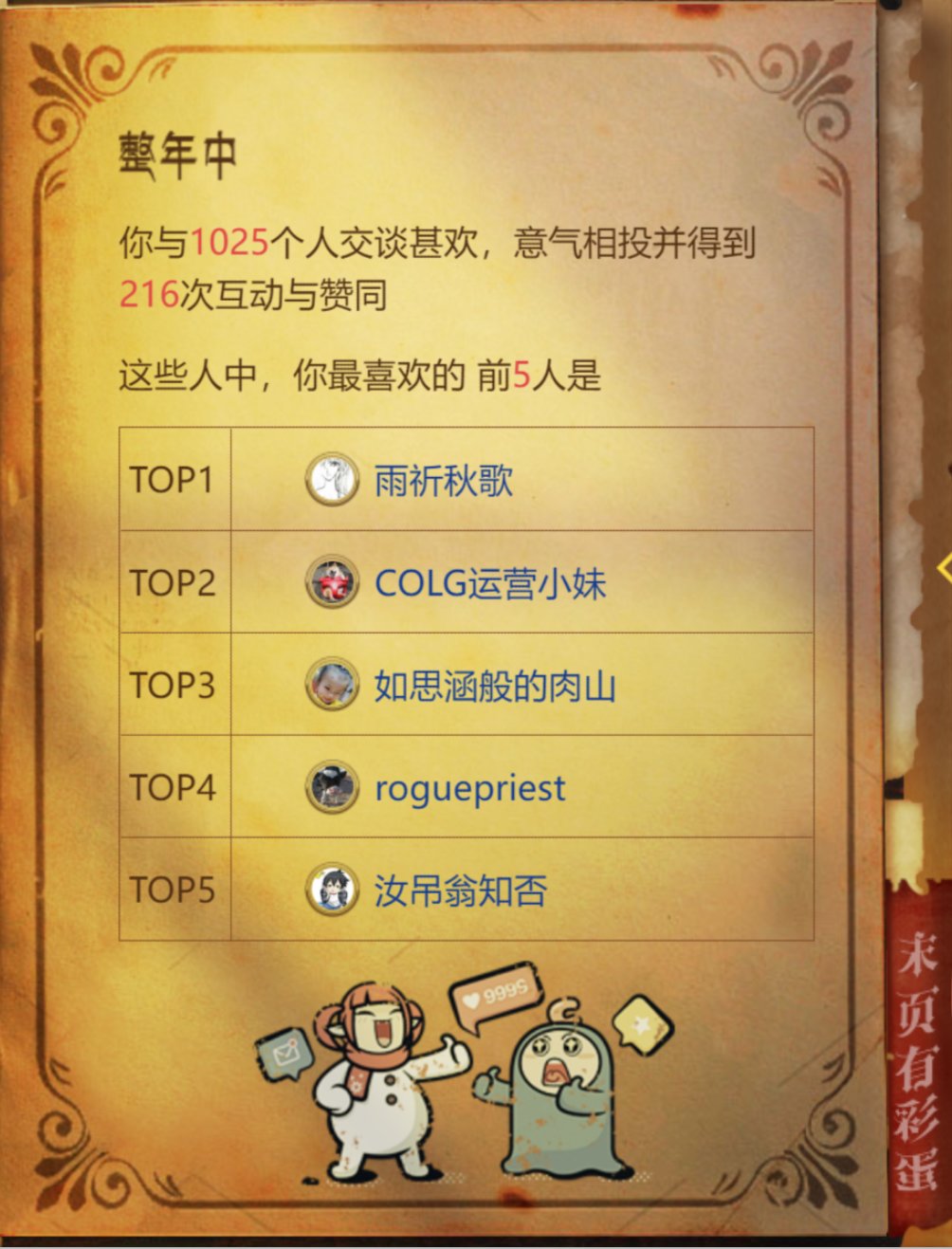Open 雨祈秋歌's profile link
The image size is (952, 1249).
click(443, 481)
